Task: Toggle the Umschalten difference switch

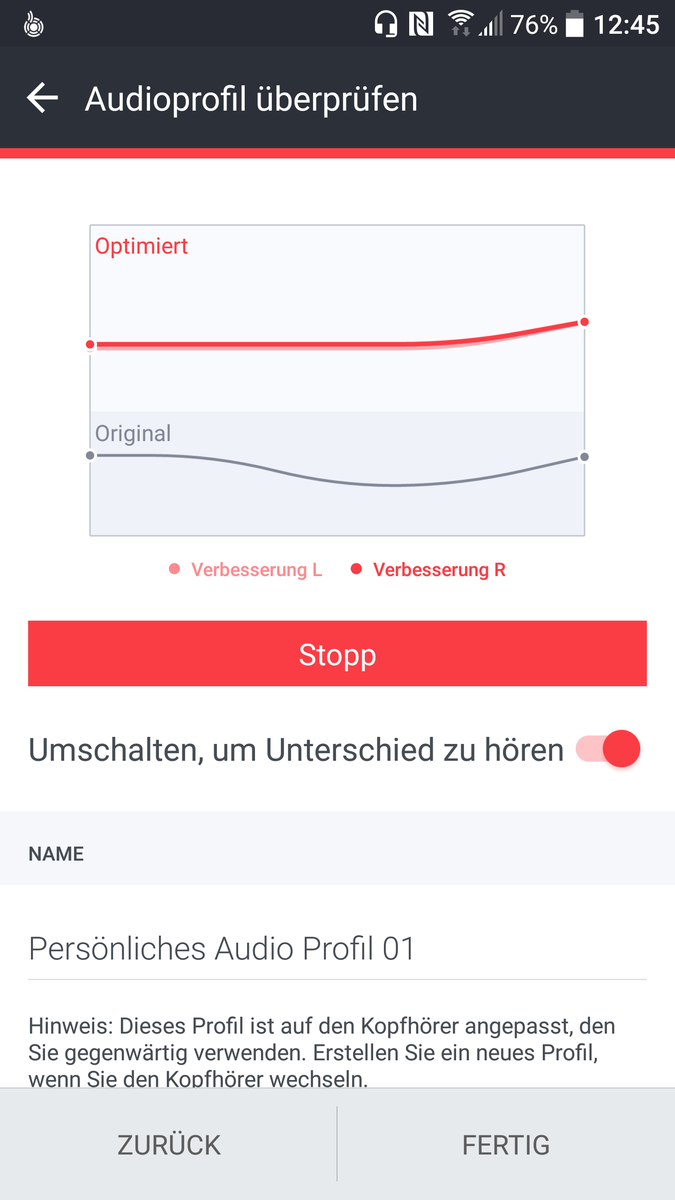Action: coord(608,749)
